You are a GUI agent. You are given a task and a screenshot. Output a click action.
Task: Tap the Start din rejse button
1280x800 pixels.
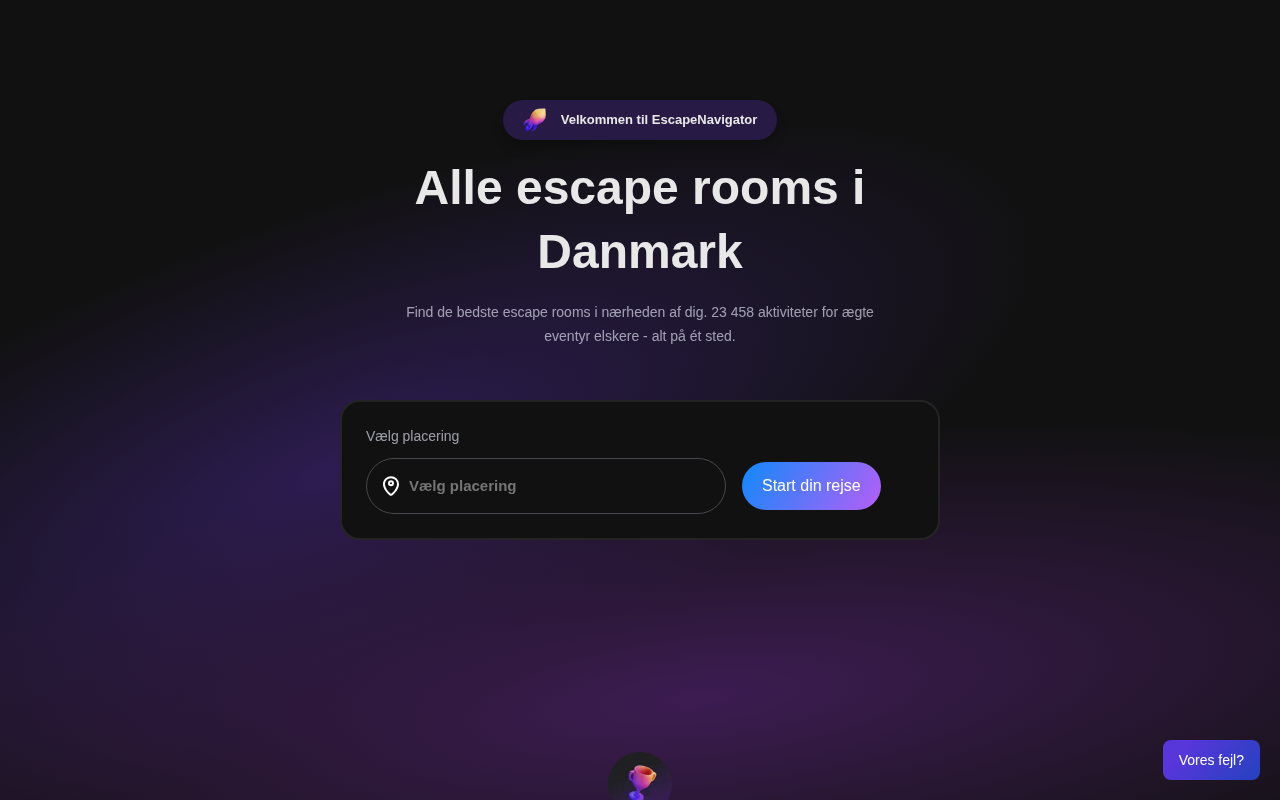click(811, 486)
